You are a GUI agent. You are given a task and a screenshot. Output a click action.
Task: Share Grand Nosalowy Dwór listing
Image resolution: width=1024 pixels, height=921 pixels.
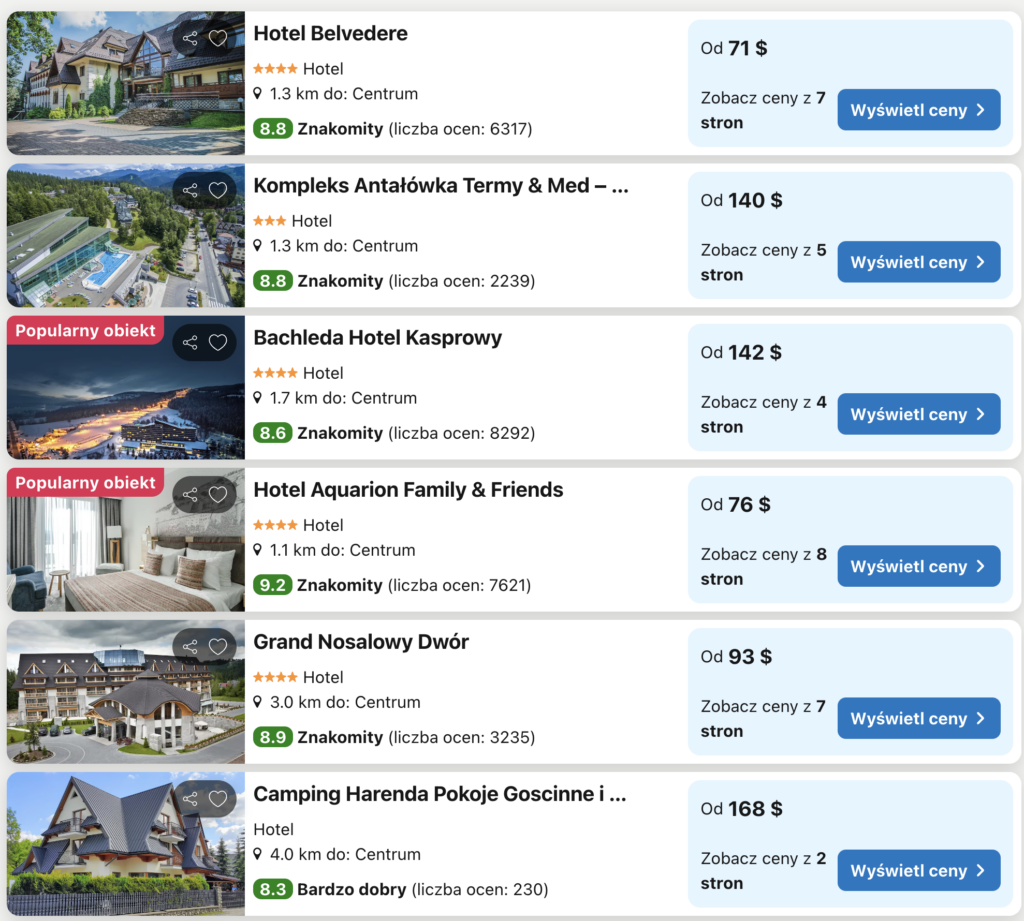[x=190, y=646]
